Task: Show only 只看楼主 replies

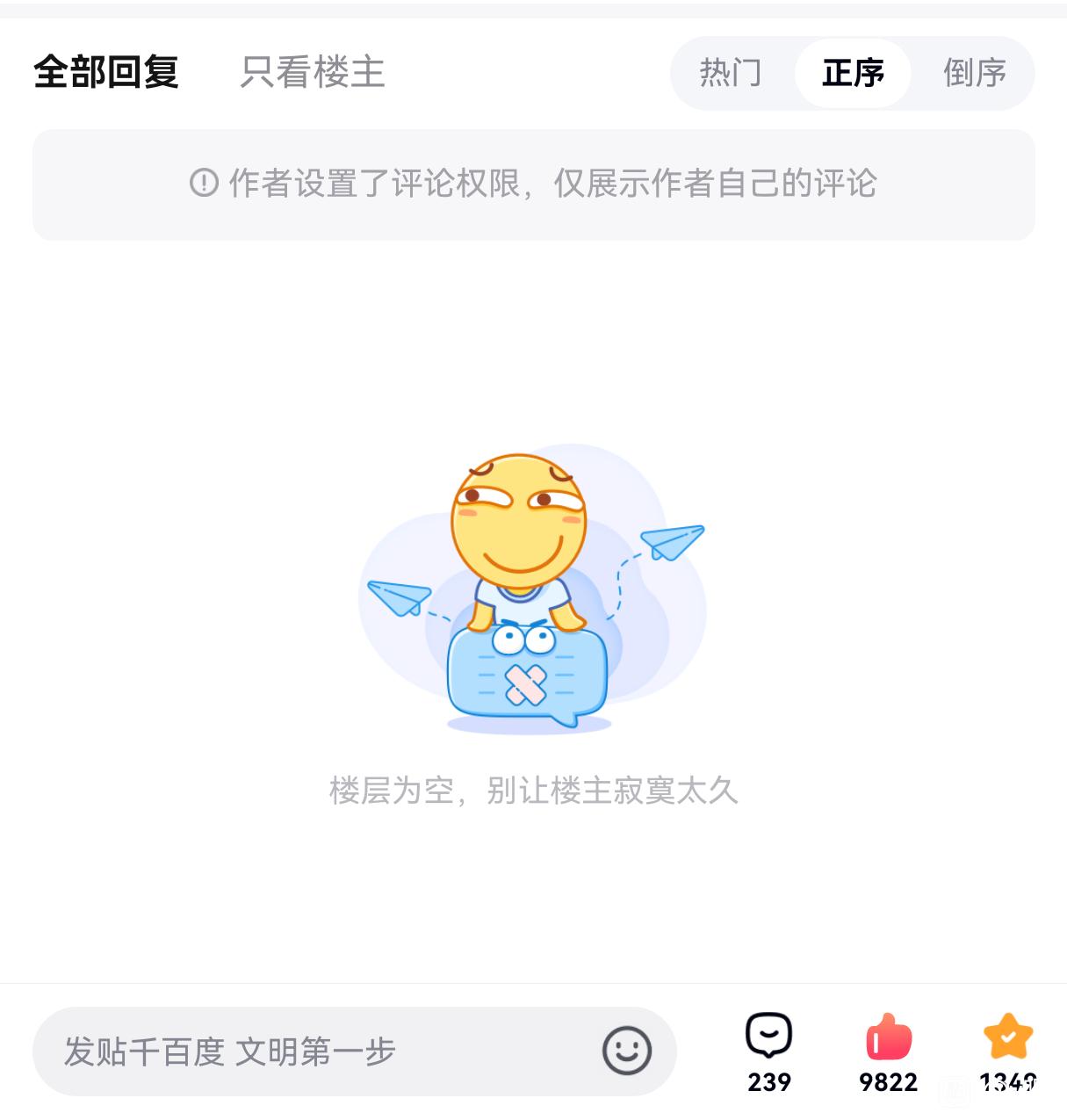Action: tap(313, 72)
